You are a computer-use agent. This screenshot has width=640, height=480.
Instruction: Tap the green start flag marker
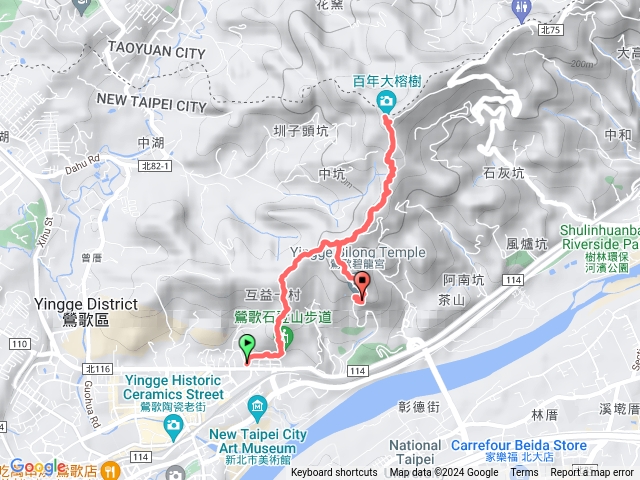click(247, 347)
